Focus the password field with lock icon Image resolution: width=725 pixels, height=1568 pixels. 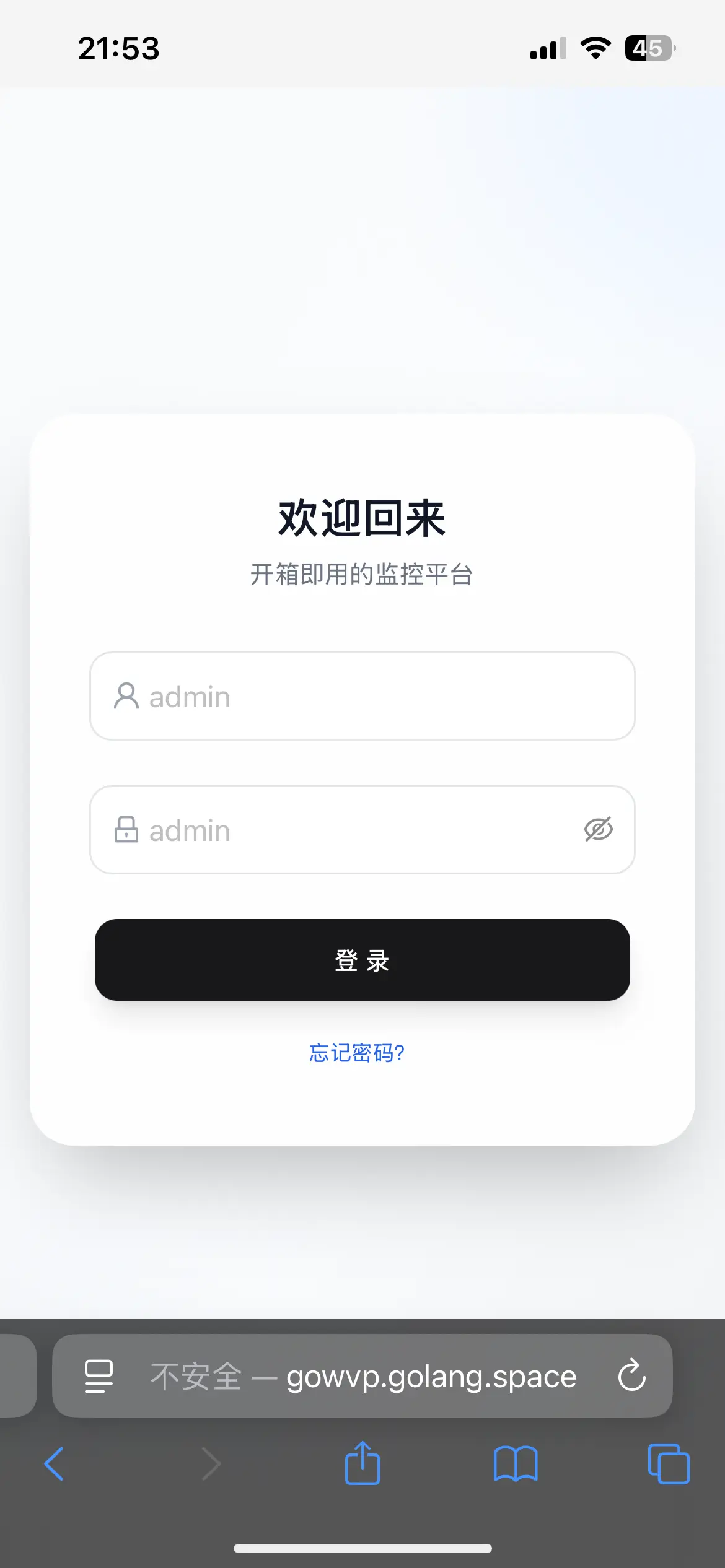click(347, 830)
